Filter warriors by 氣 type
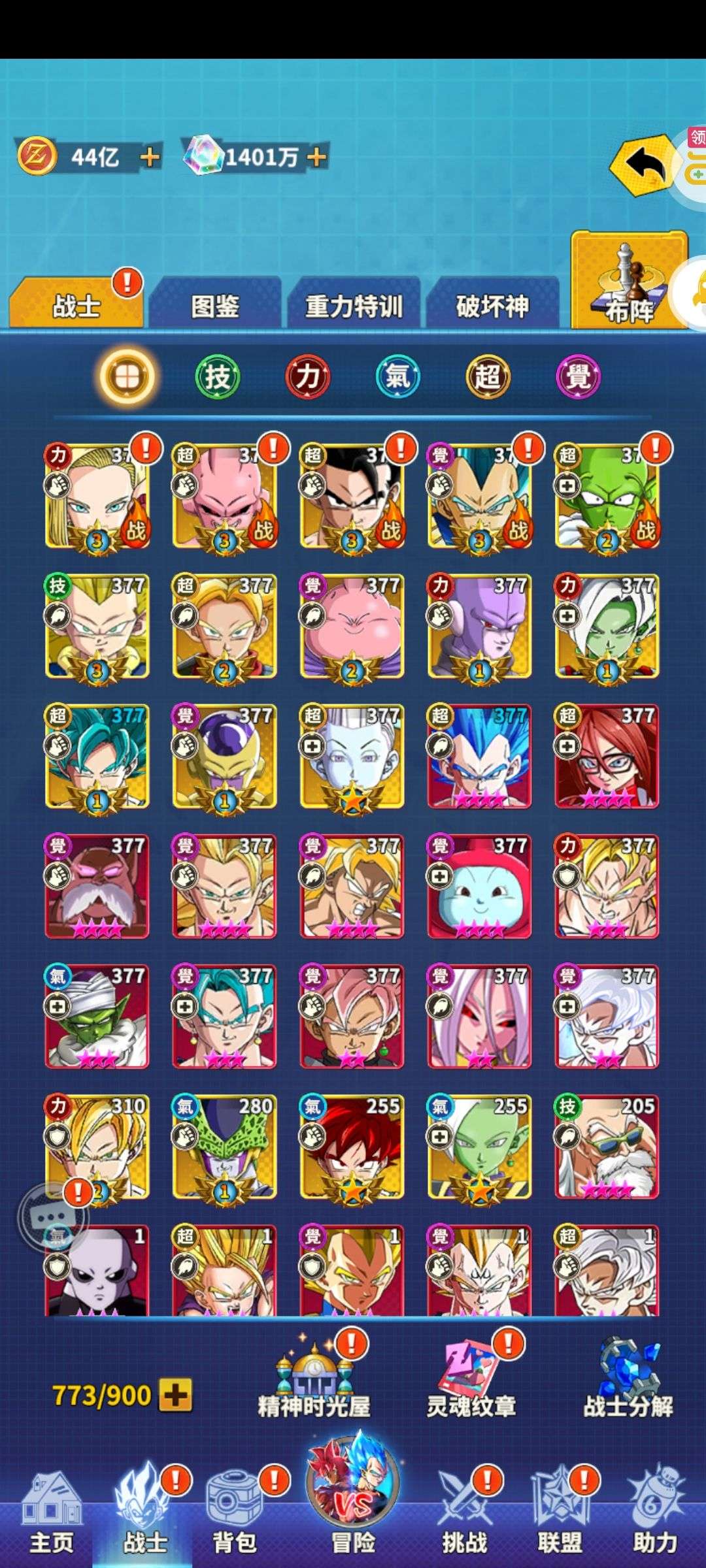This screenshot has height=1568, width=706. 397,377
